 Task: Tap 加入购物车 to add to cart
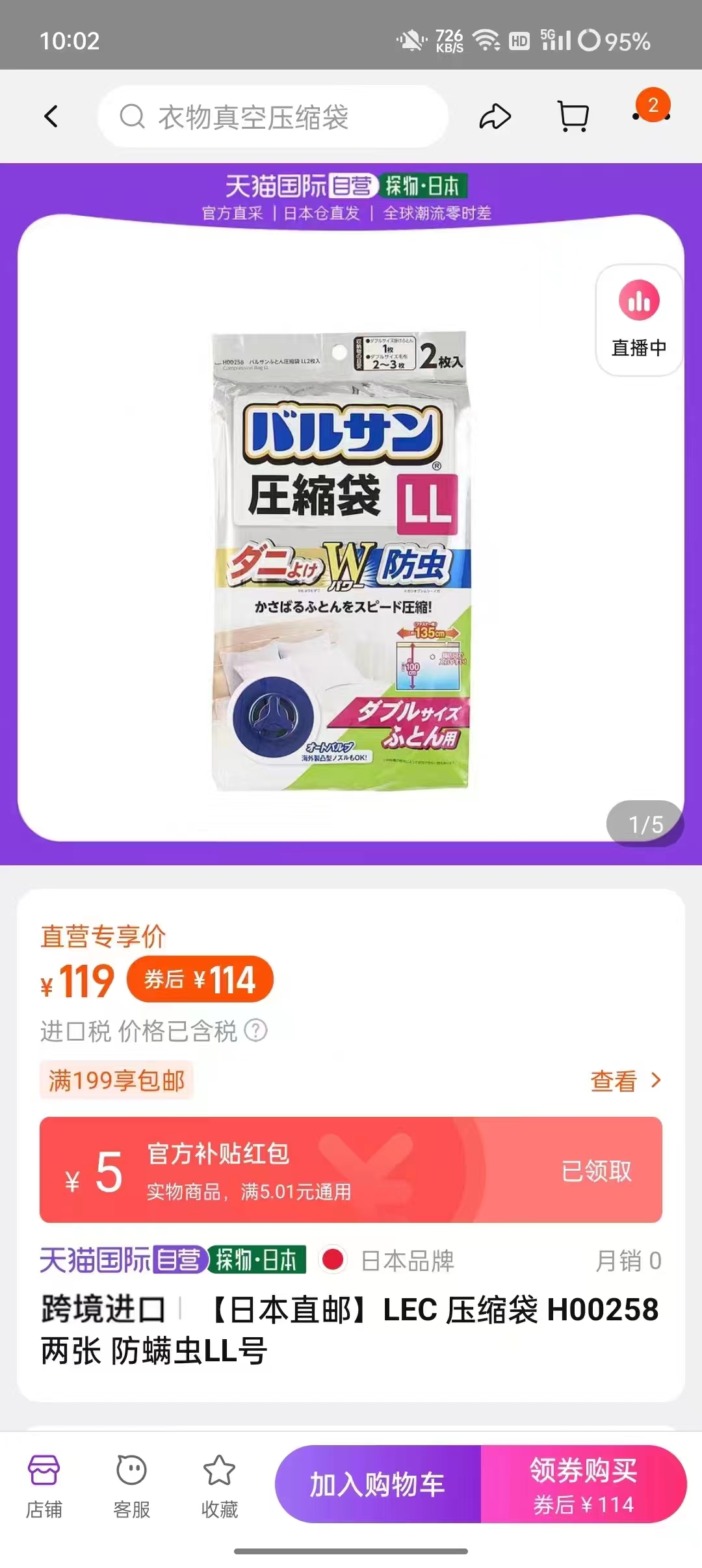coord(378,1484)
